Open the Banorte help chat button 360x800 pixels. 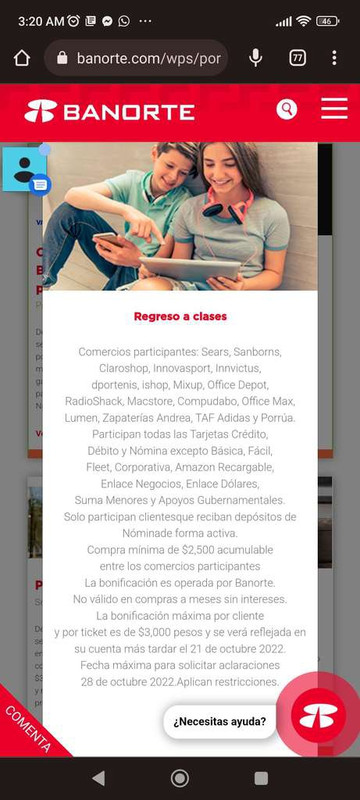[318, 714]
